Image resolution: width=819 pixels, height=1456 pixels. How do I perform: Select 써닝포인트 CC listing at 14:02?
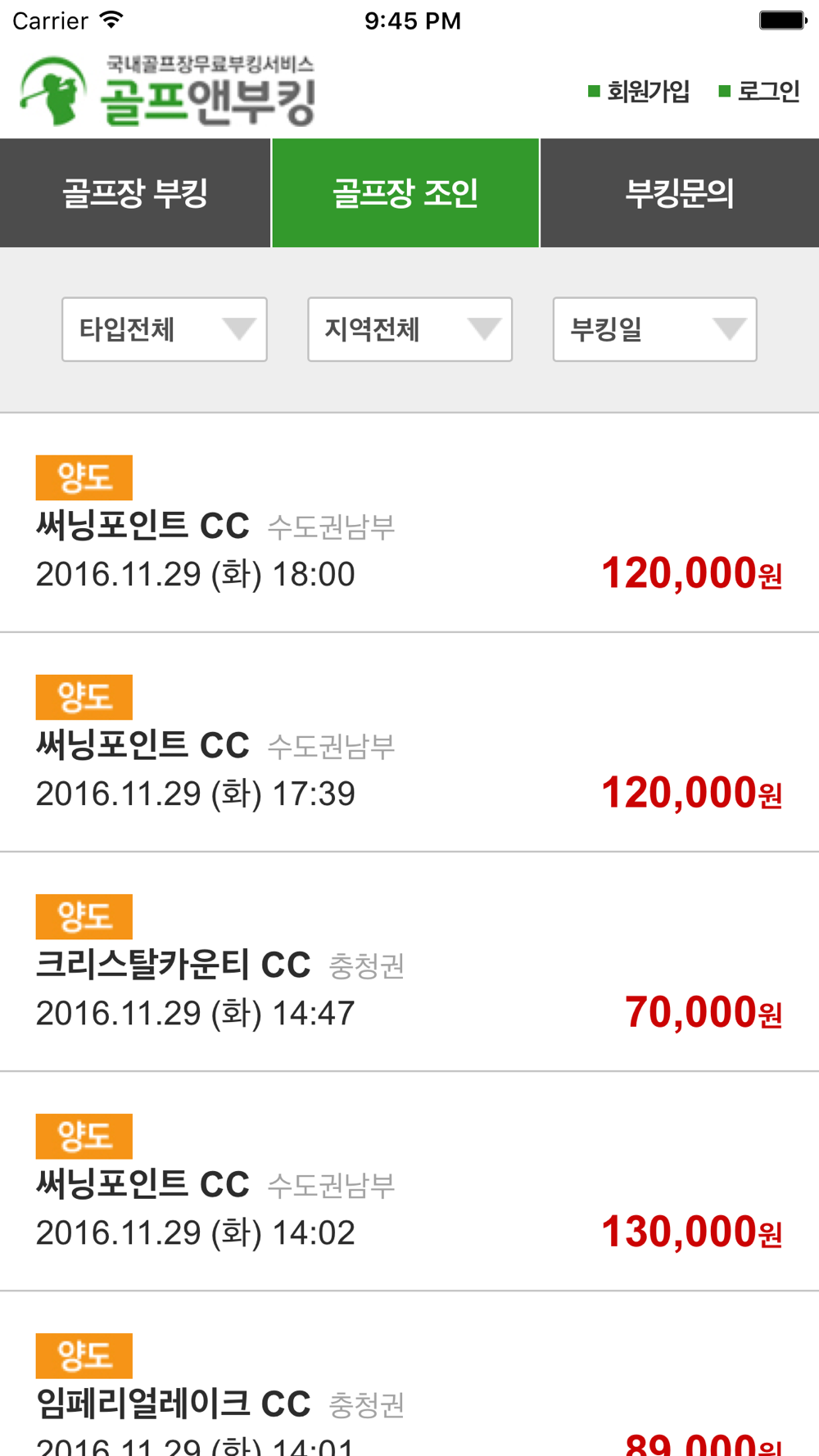tap(409, 1182)
